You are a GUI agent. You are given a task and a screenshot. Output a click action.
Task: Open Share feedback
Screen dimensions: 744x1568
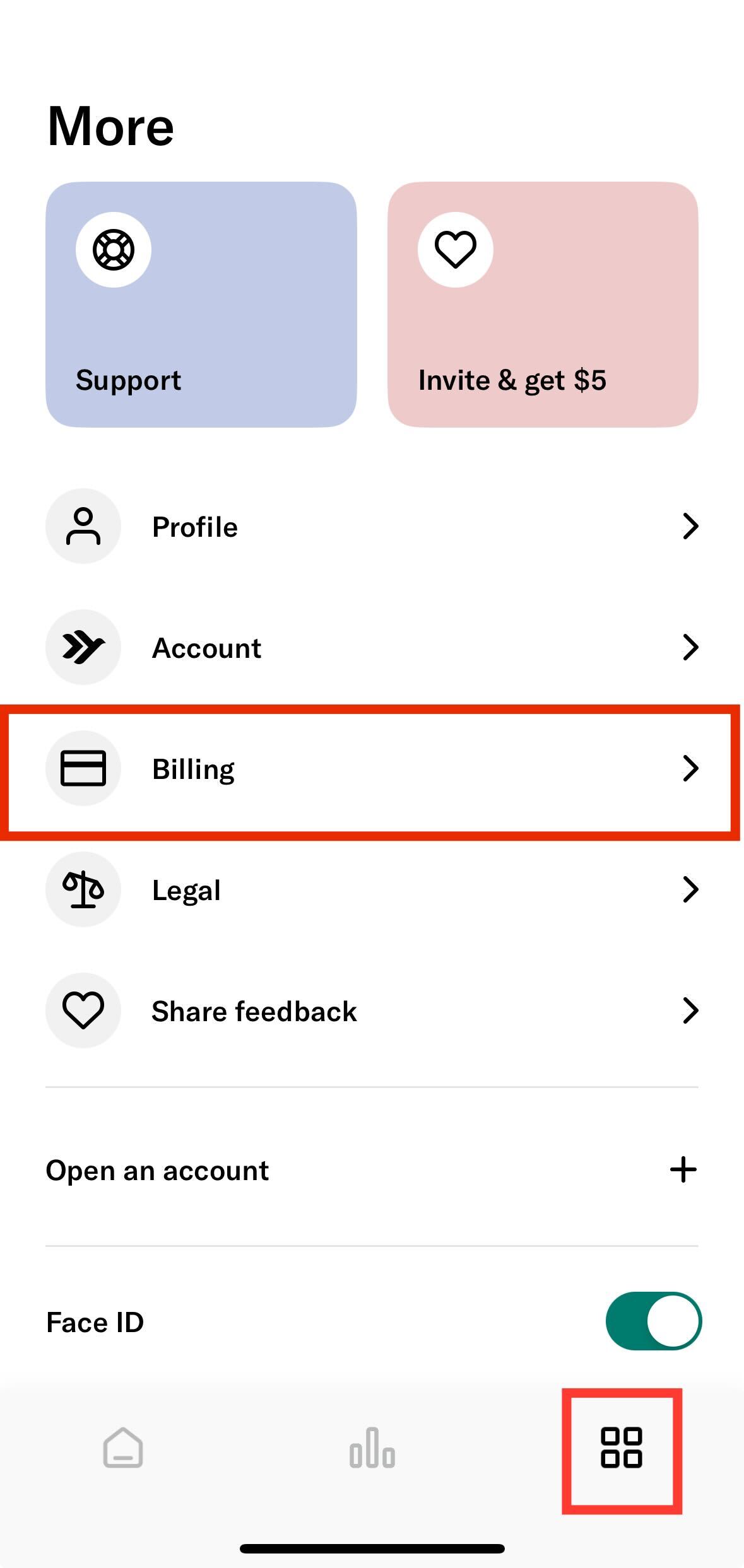(x=372, y=1010)
